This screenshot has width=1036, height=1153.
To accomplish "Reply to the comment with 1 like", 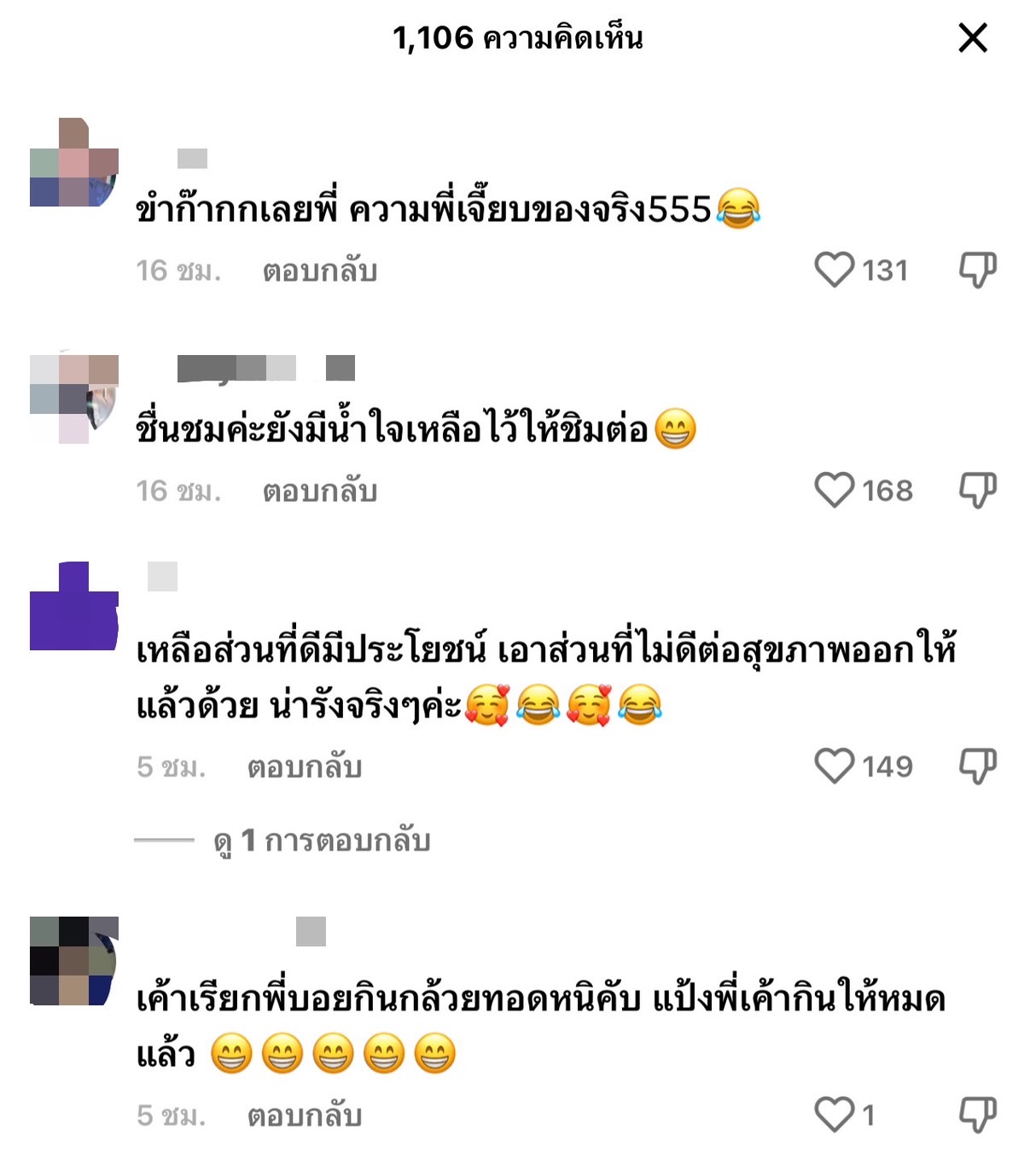I will (x=305, y=1115).
